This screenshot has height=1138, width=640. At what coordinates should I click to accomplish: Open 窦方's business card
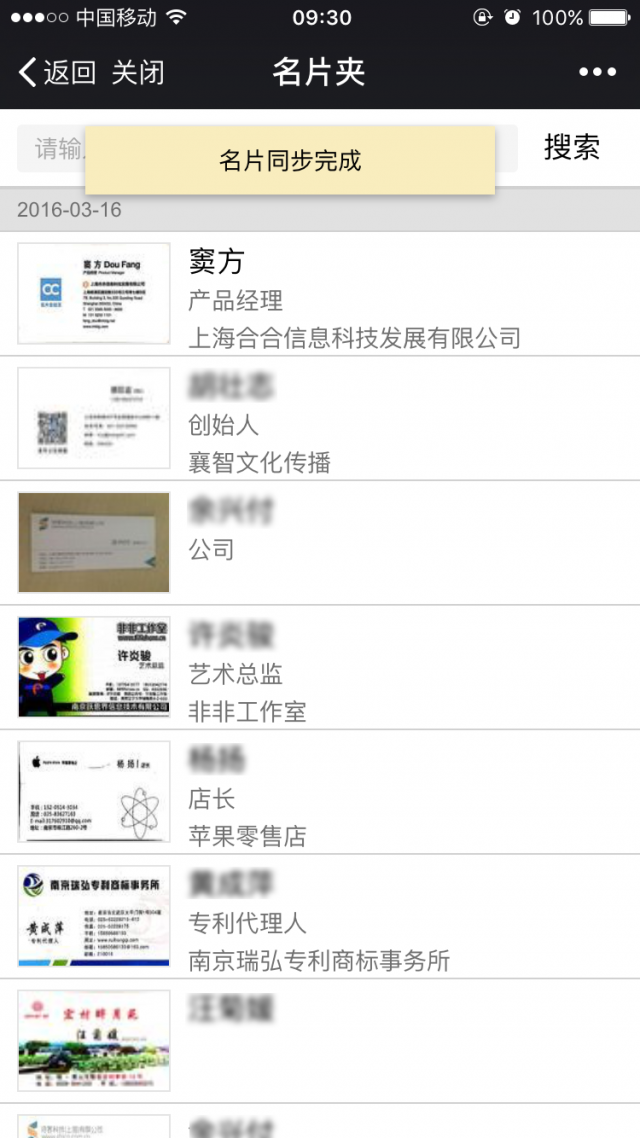(x=320, y=294)
